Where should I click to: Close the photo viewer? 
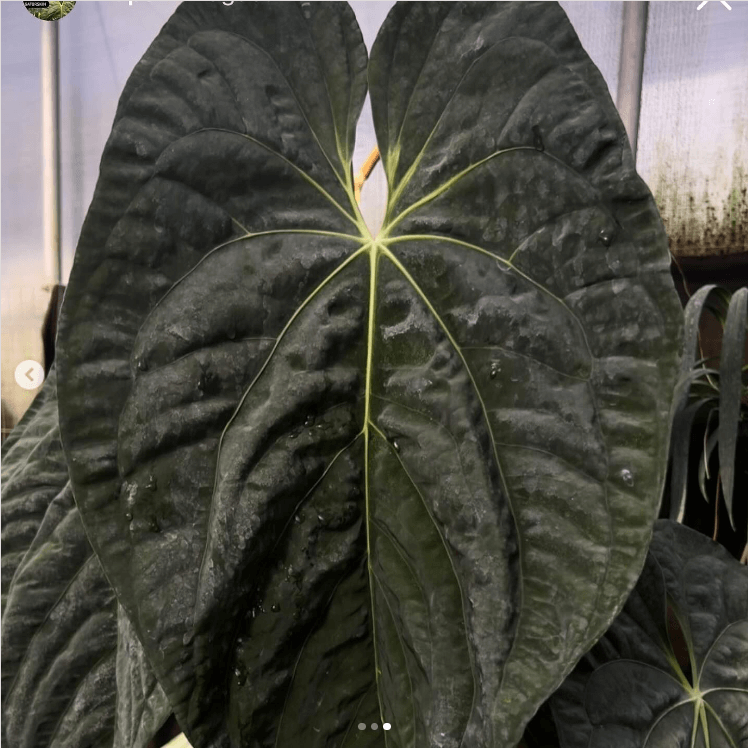coord(714,4)
